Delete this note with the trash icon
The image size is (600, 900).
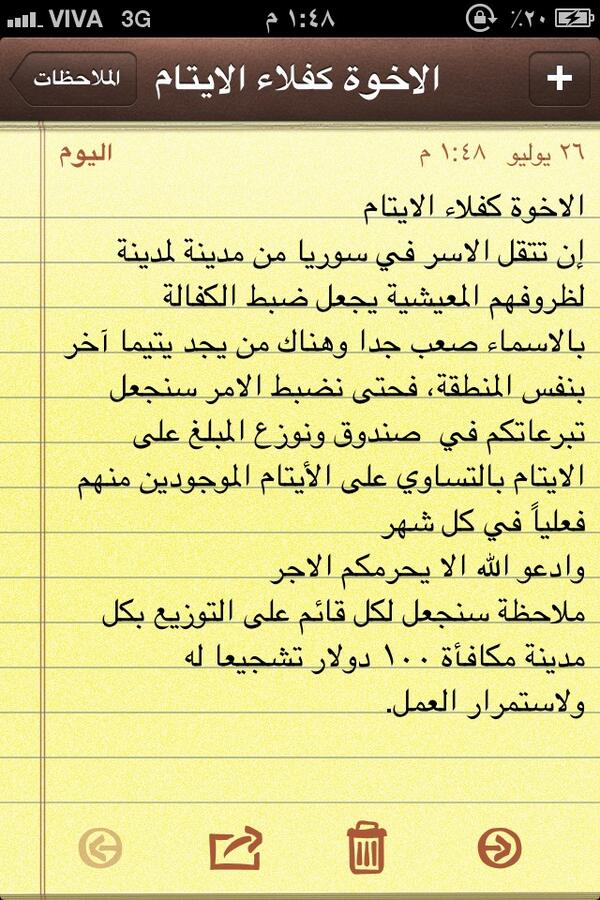pyautogui.click(x=367, y=848)
